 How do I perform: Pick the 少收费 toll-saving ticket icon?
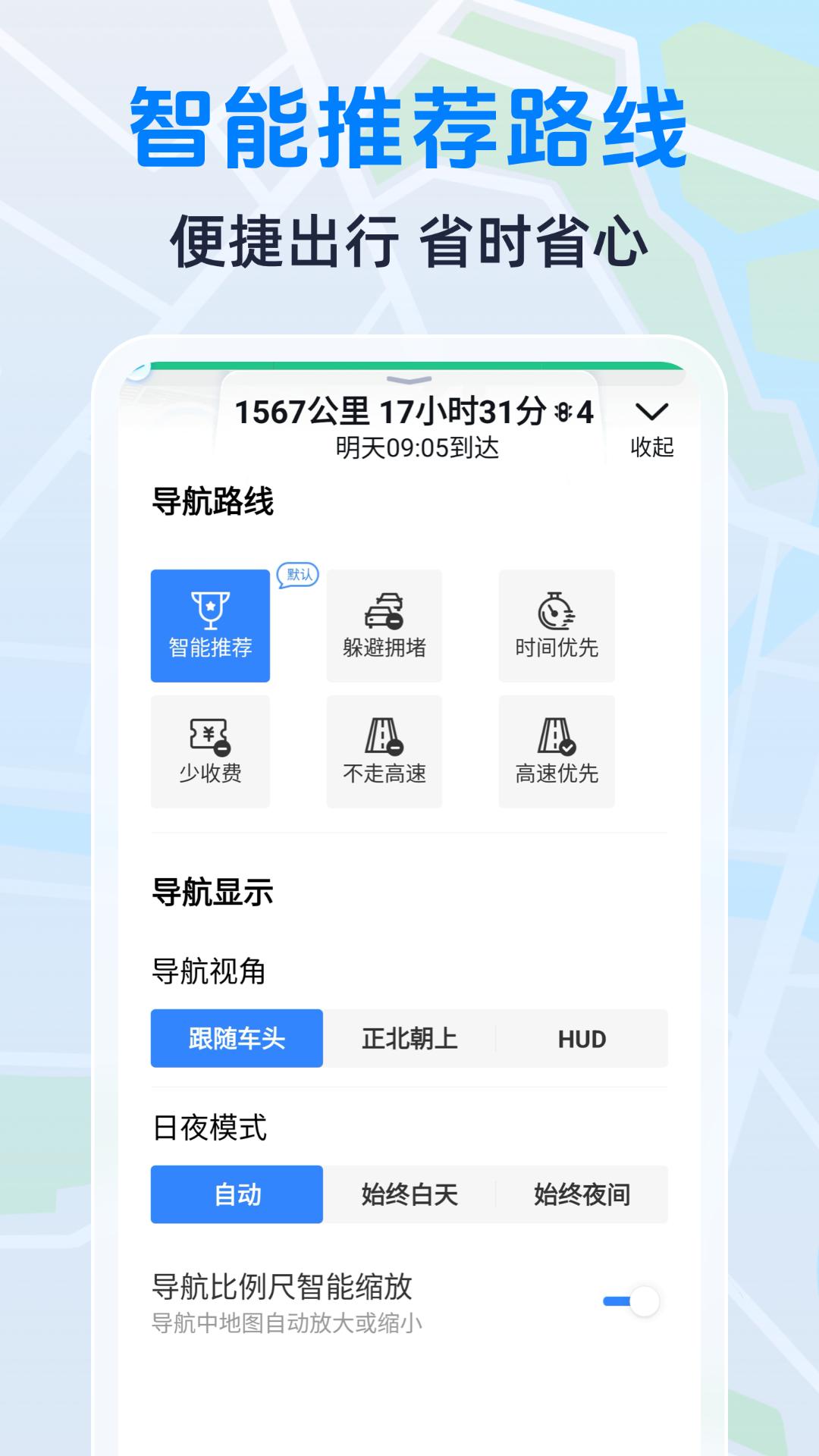pyautogui.click(x=210, y=751)
